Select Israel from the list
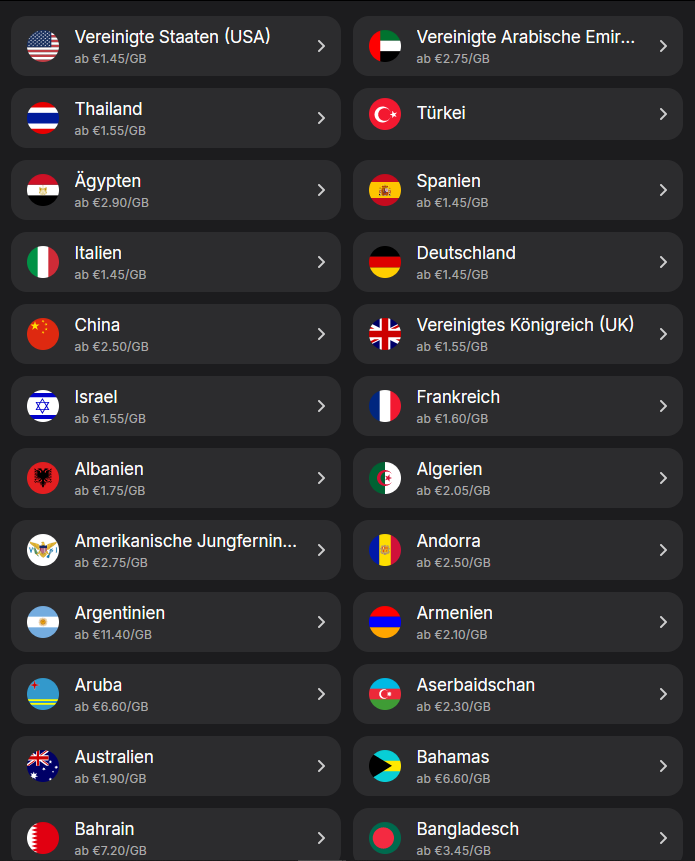 [x=176, y=406]
